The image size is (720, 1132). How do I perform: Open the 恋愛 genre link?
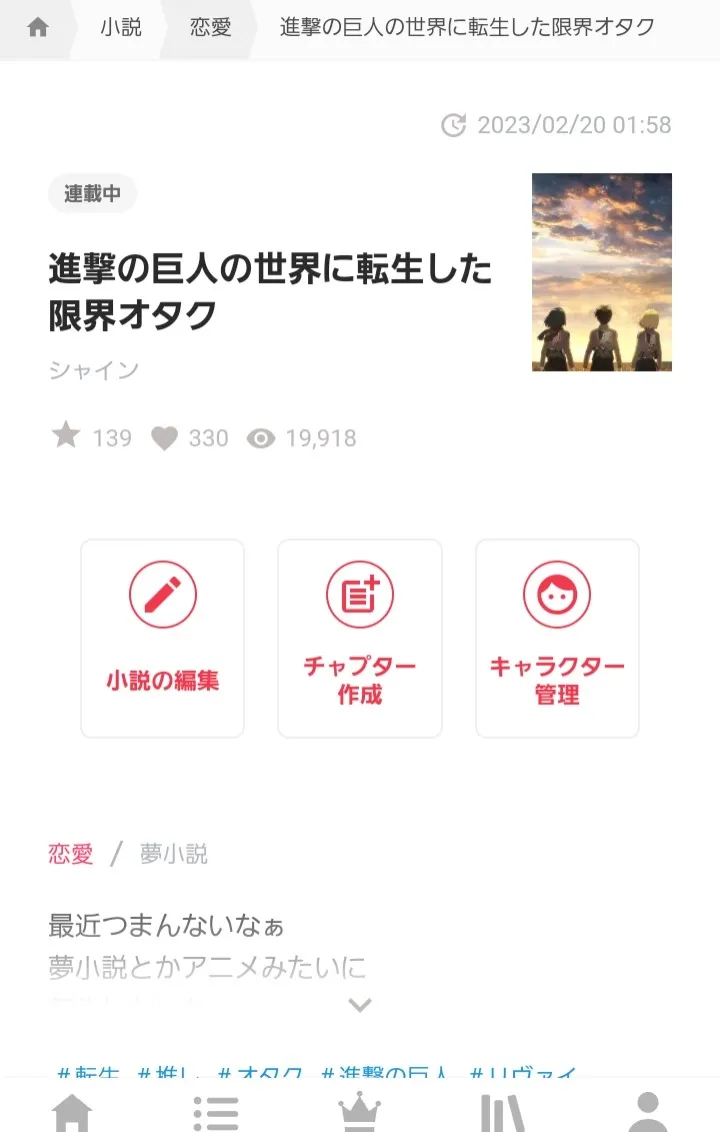coord(70,854)
